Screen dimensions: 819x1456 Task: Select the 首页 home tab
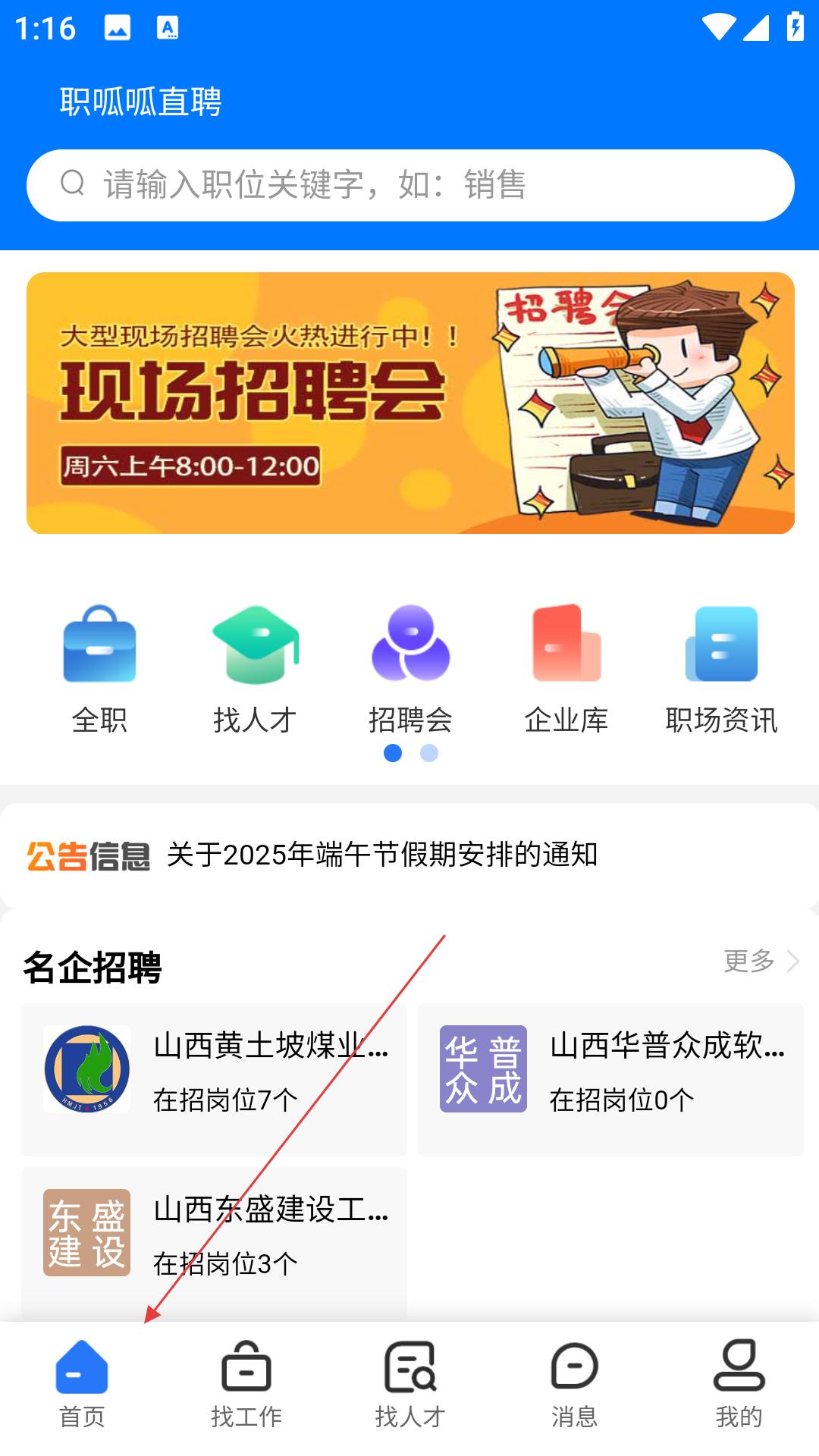(x=82, y=1385)
